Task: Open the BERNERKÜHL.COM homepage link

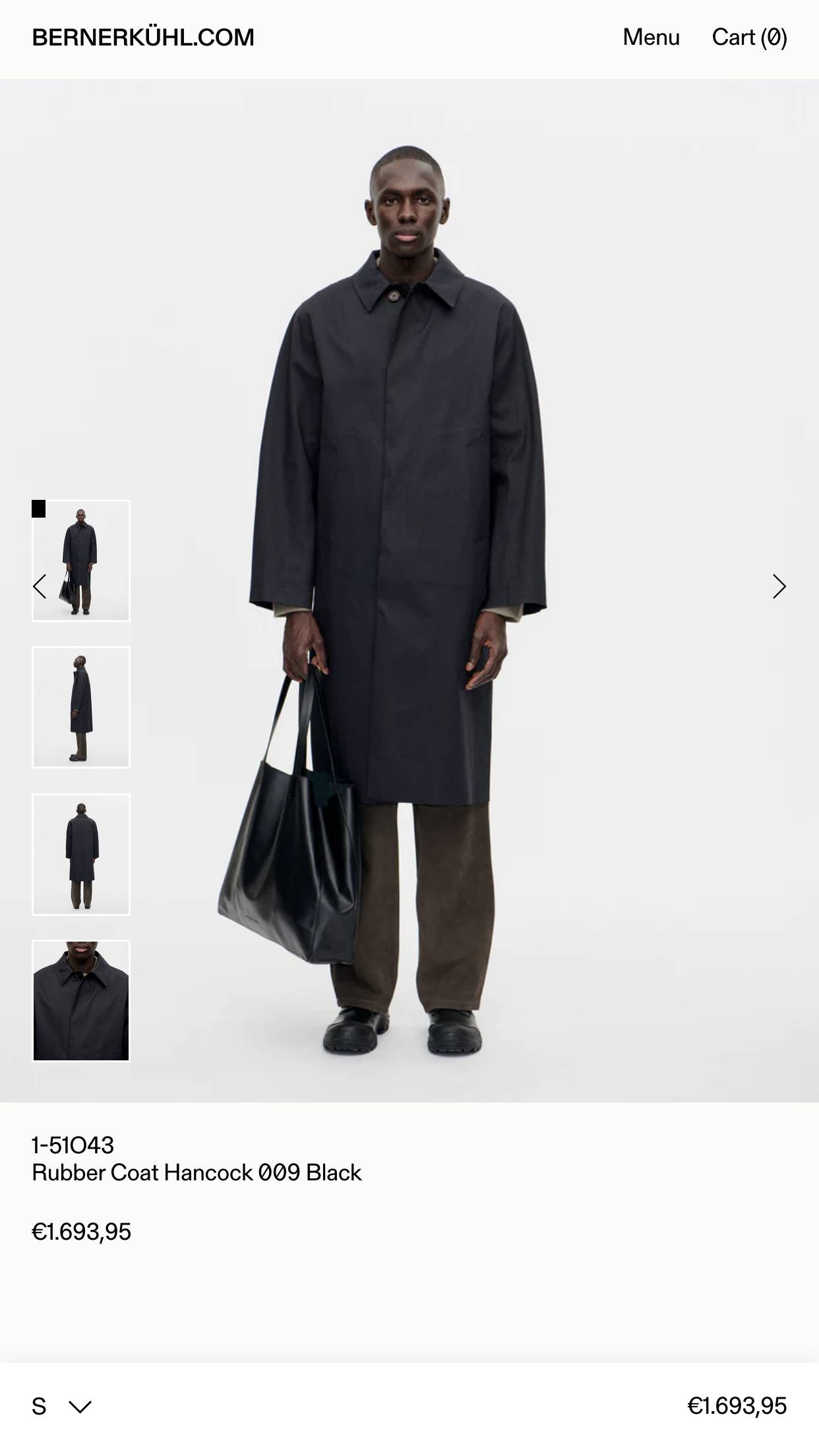Action: click(x=143, y=38)
